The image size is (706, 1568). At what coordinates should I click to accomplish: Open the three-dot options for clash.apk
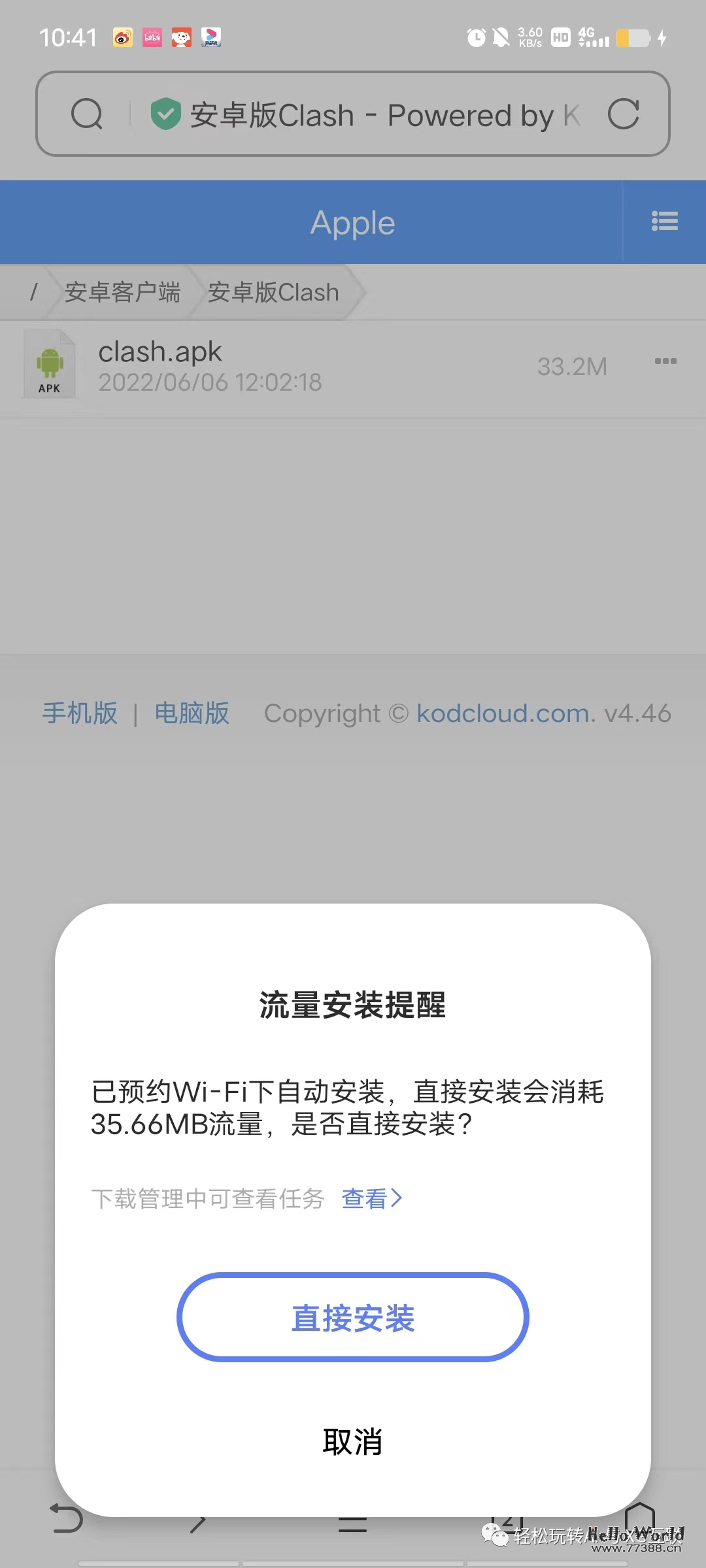click(x=665, y=361)
